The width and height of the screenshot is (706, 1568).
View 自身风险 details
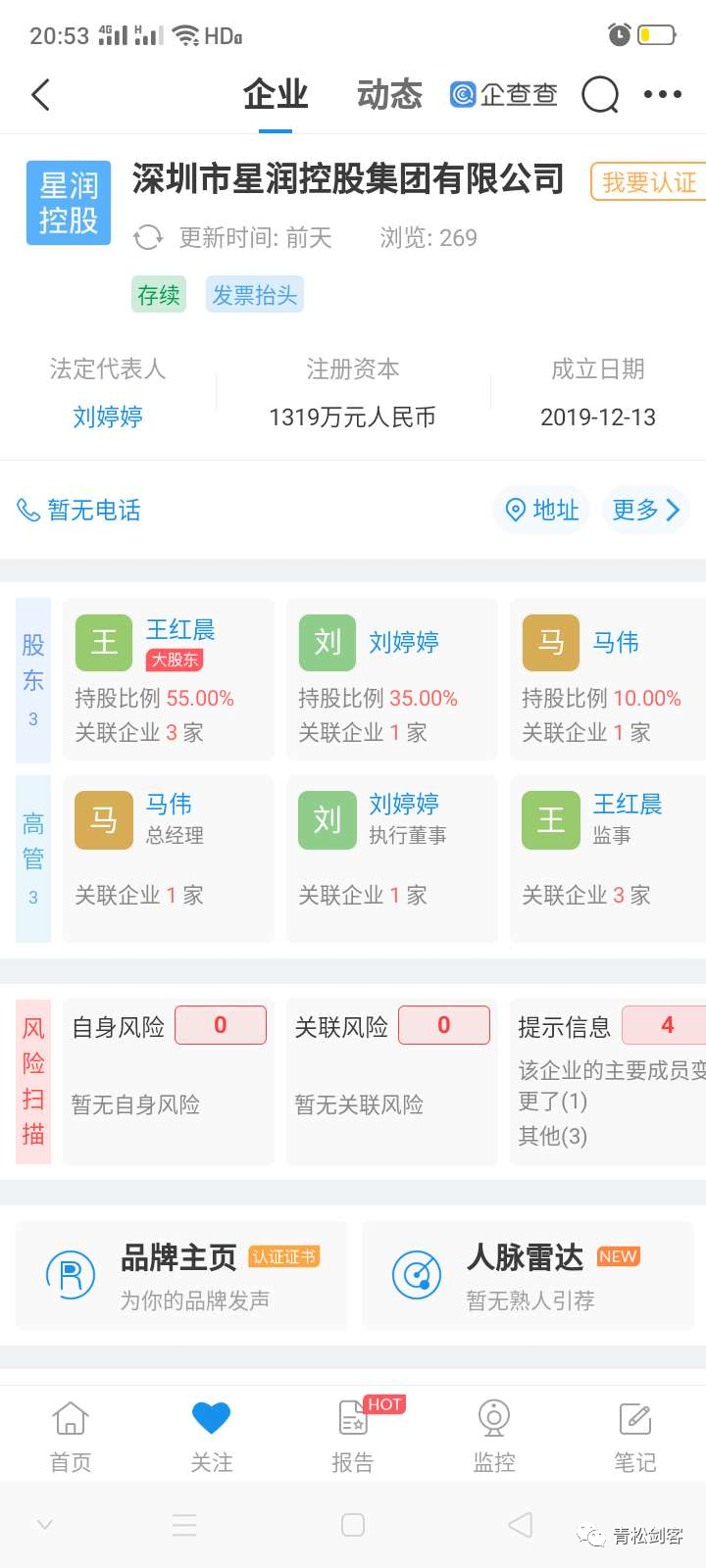168,1082
